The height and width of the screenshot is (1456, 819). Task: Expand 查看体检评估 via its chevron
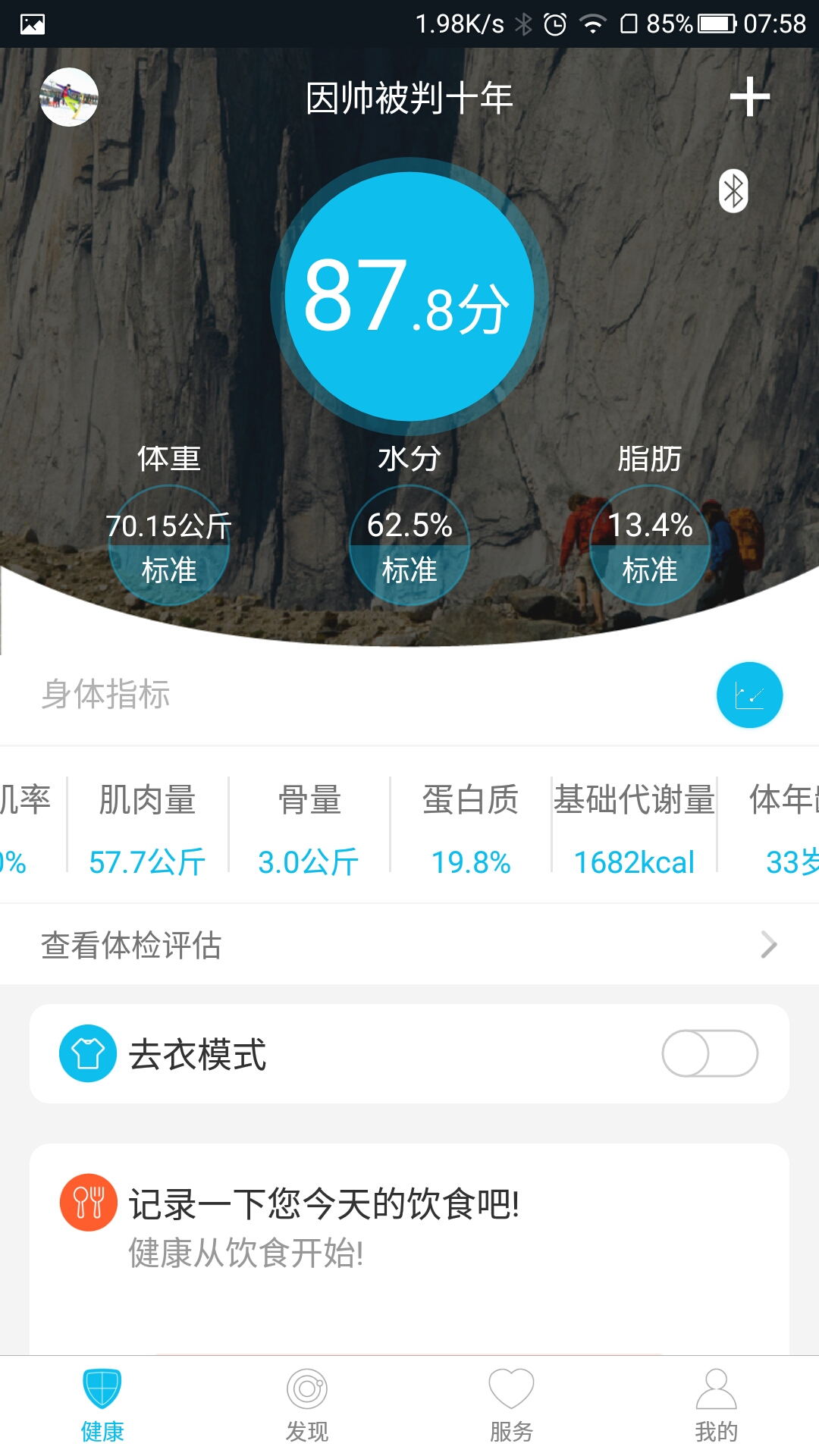point(769,945)
